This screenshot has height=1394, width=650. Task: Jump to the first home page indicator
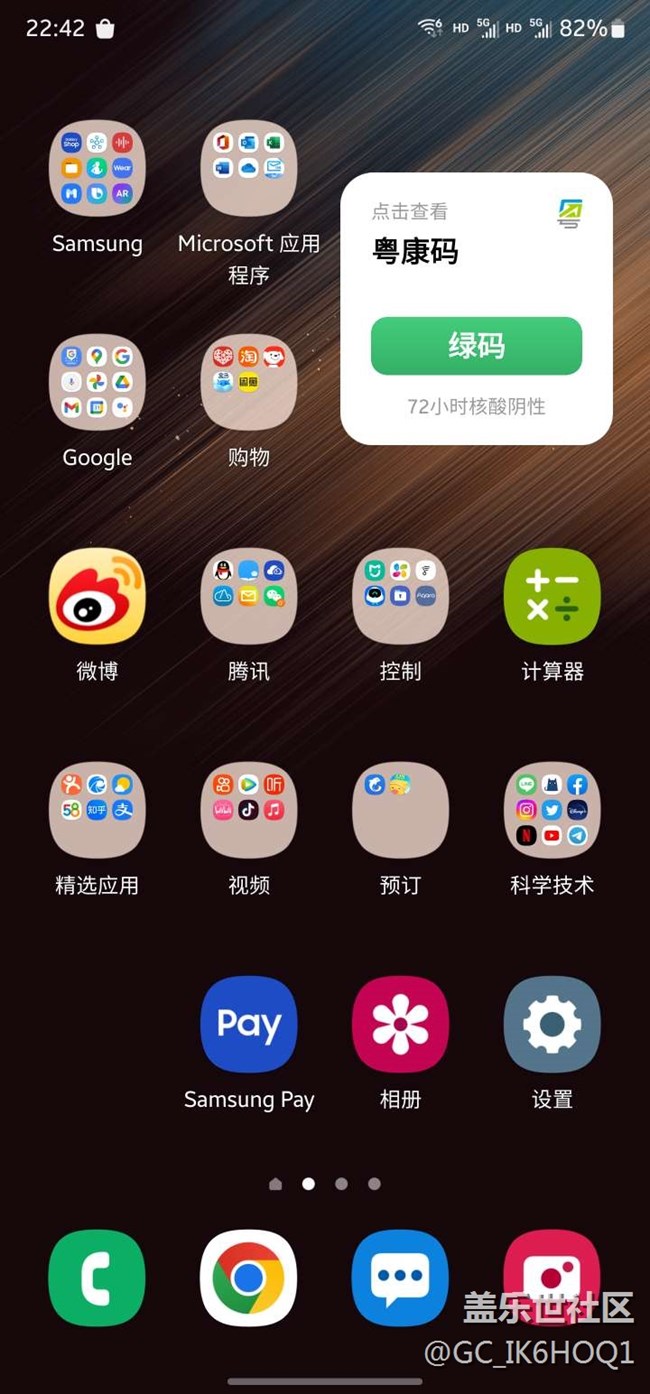(x=276, y=1184)
